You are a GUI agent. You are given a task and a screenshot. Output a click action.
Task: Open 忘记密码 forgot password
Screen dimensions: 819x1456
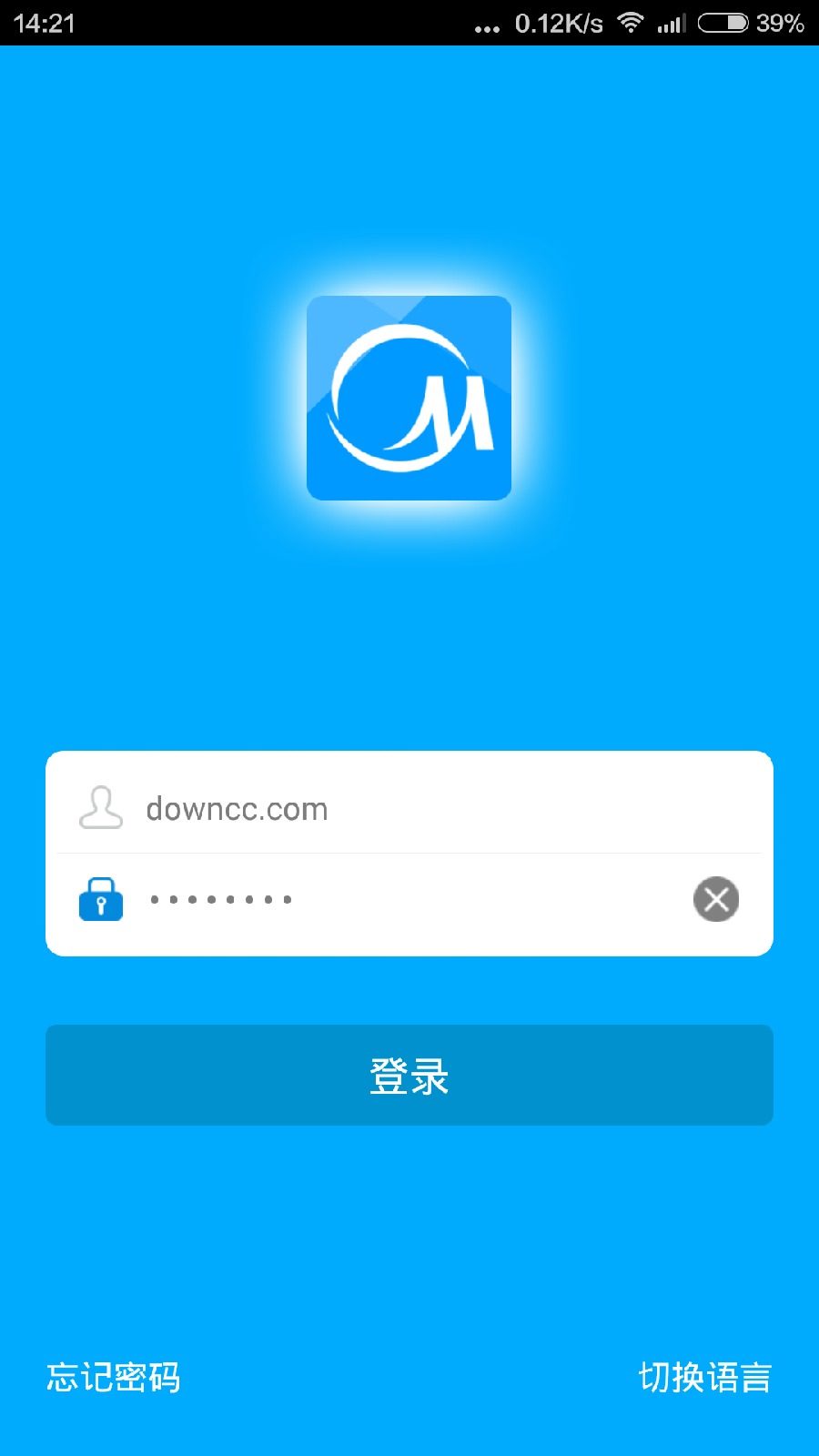pos(114,1378)
